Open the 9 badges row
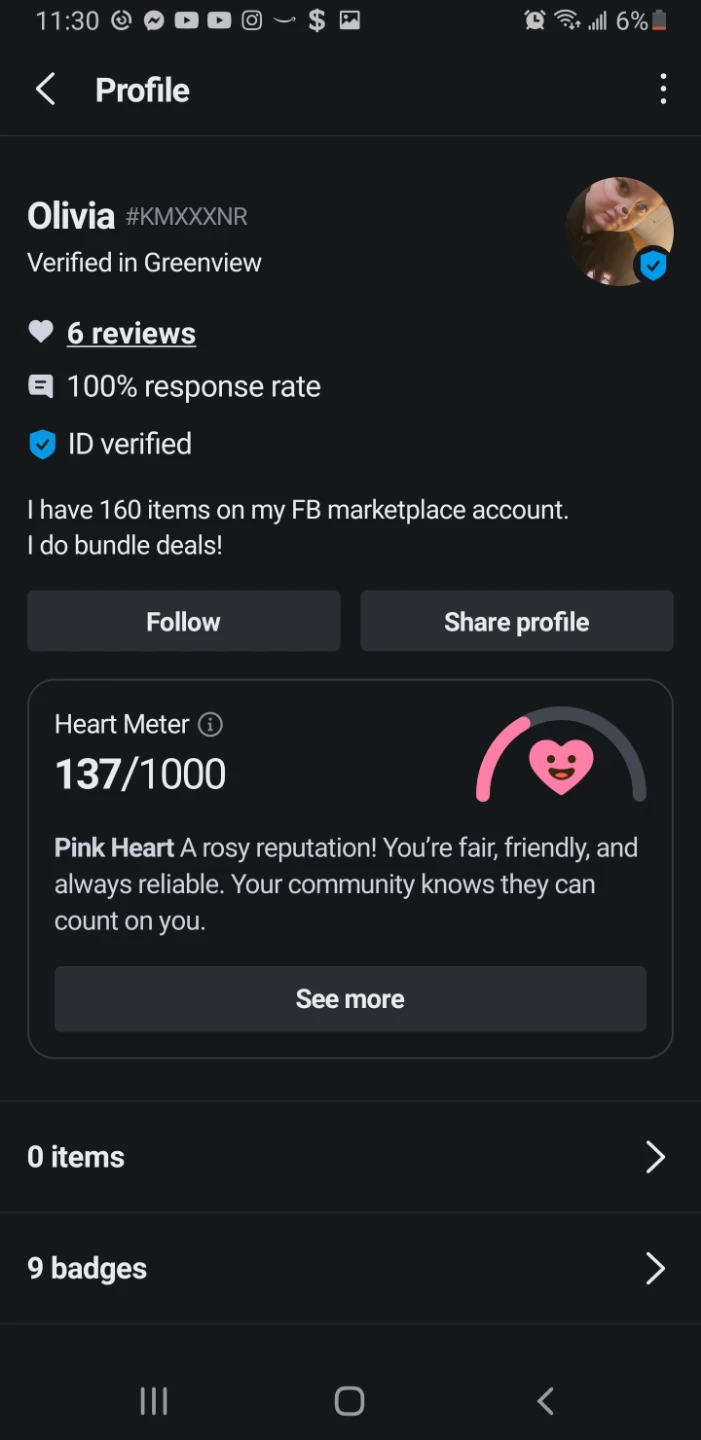Screen dimensions: 701x1440 pyautogui.click(x=350, y=1268)
